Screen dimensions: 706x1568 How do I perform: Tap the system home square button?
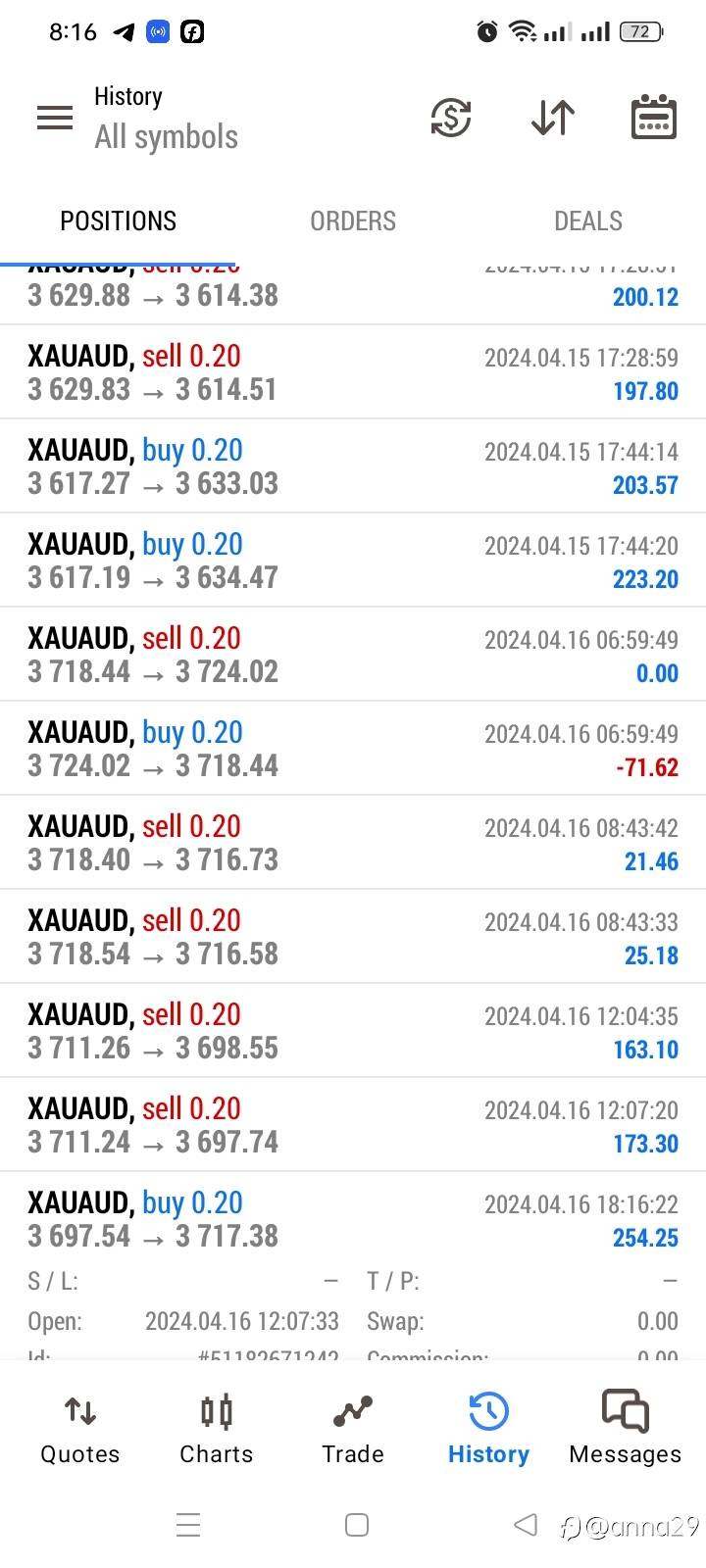tap(357, 1525)
